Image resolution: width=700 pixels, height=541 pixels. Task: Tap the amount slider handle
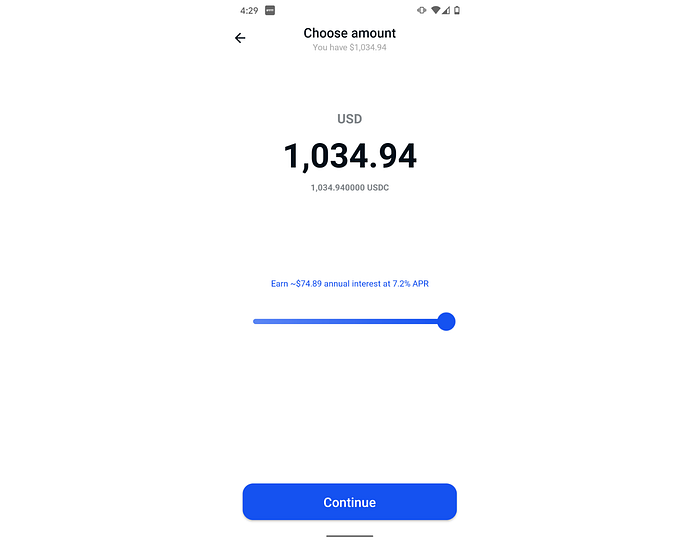coord(446,321)
